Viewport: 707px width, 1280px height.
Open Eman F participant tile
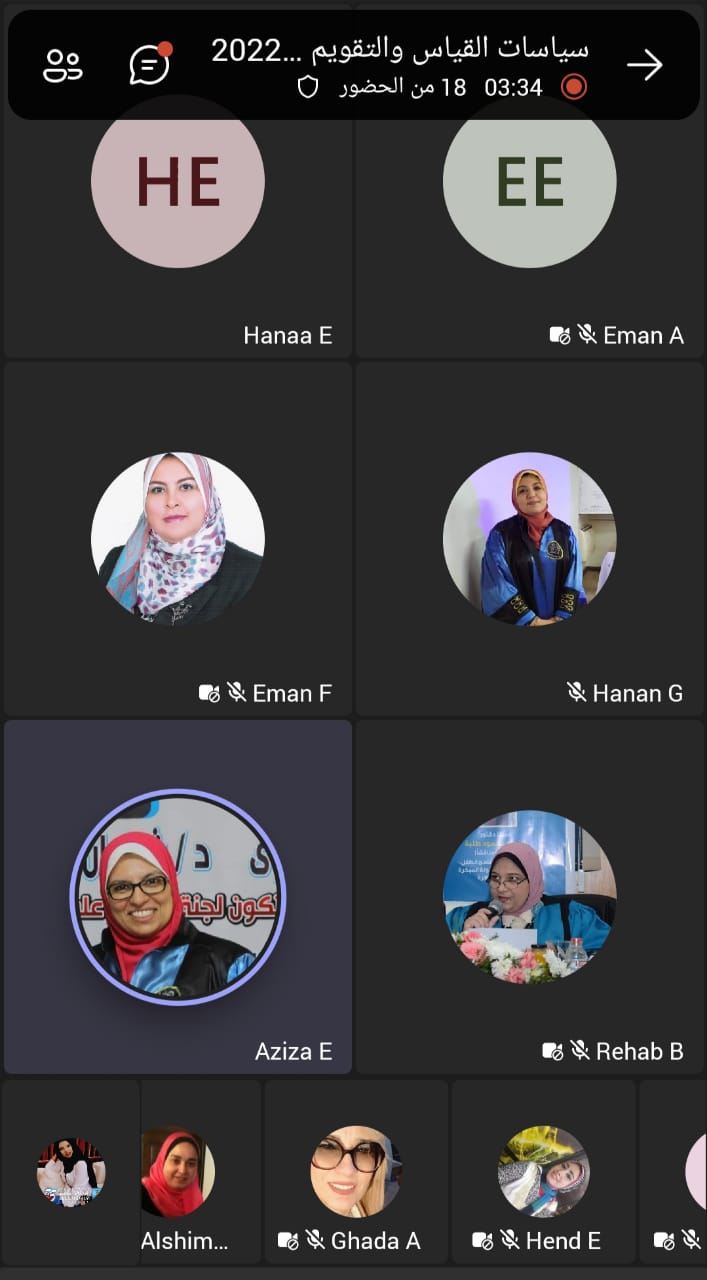(178, 540)
